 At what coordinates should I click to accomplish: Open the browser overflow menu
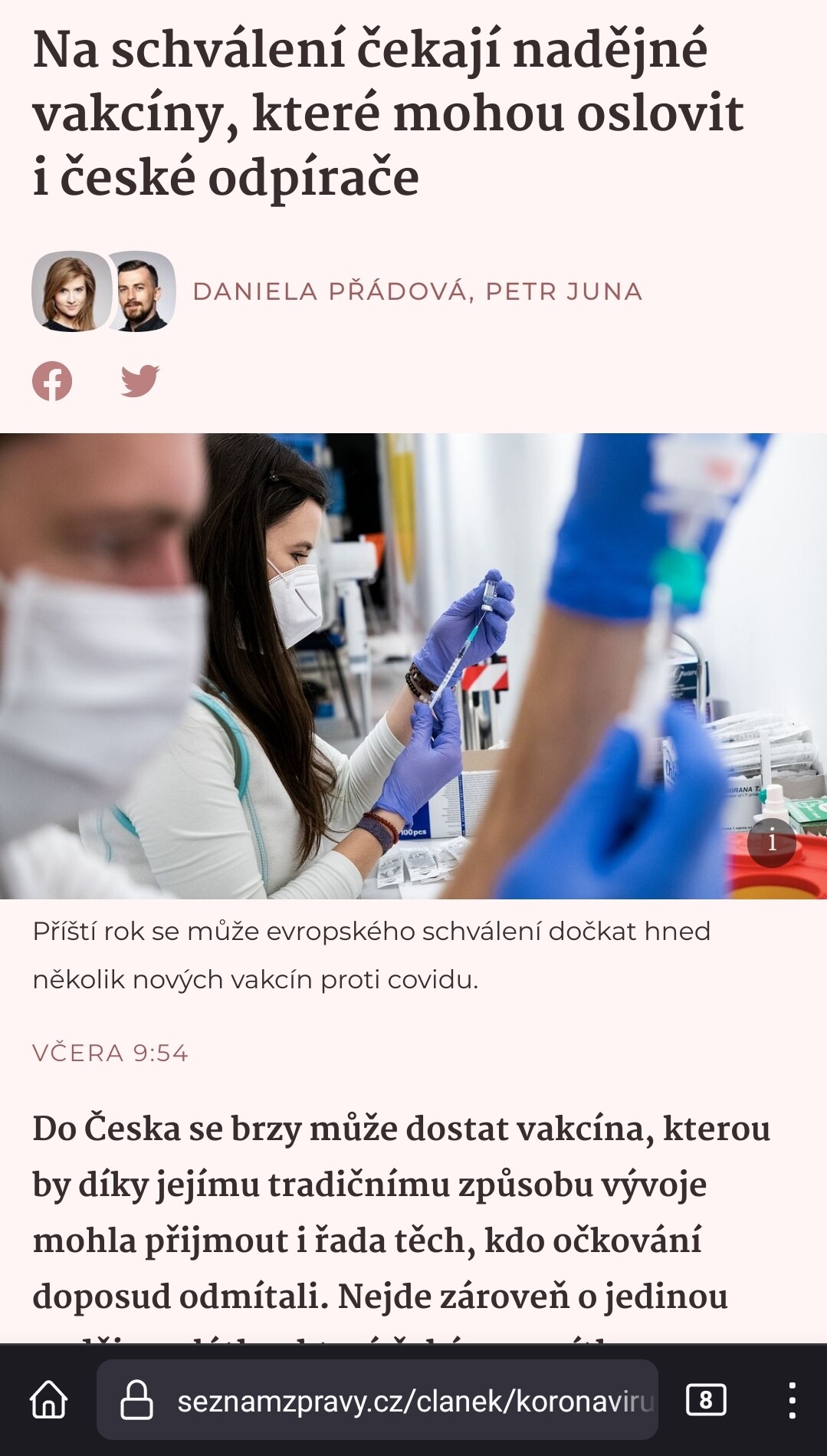(792, 1400)
